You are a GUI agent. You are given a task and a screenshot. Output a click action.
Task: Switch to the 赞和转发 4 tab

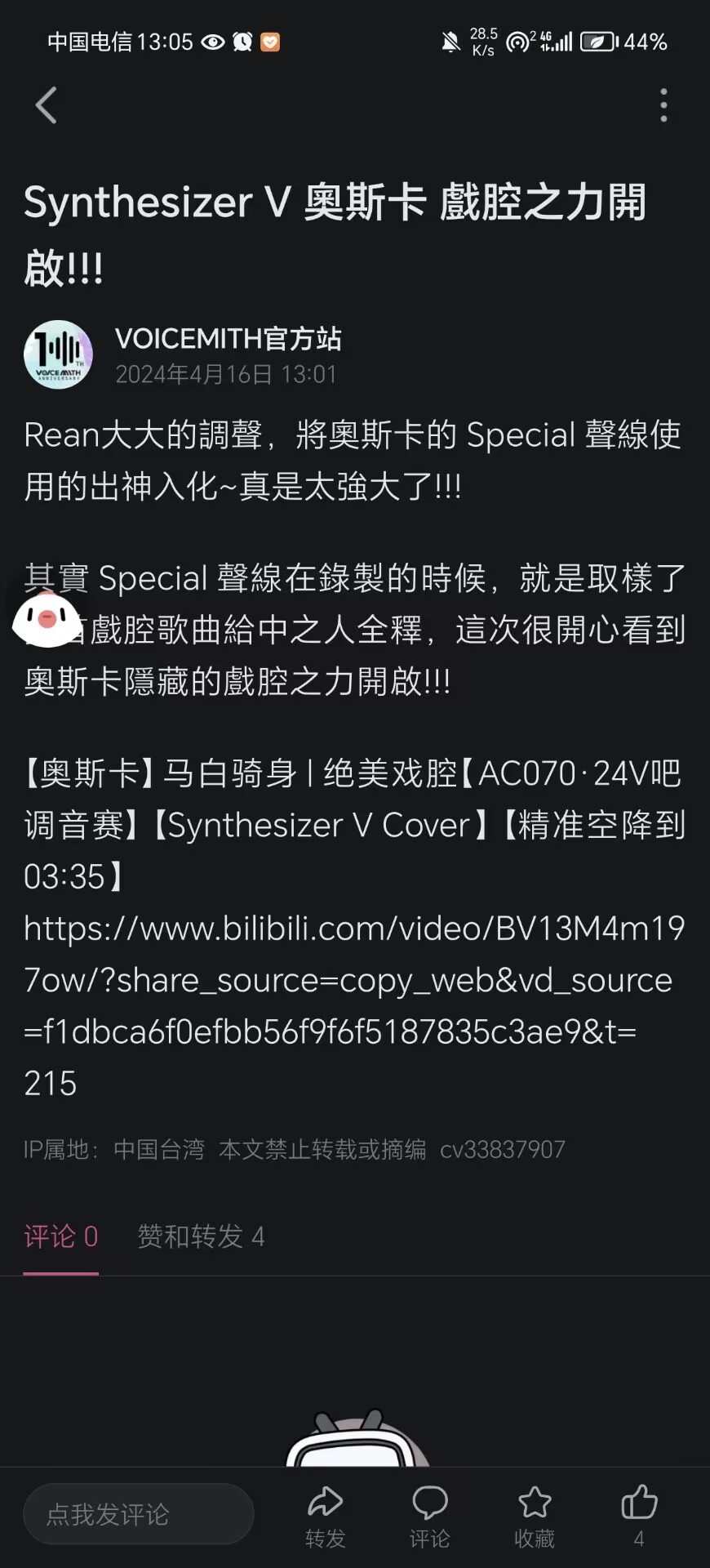pyautogui.click(x=201, y=1236)
